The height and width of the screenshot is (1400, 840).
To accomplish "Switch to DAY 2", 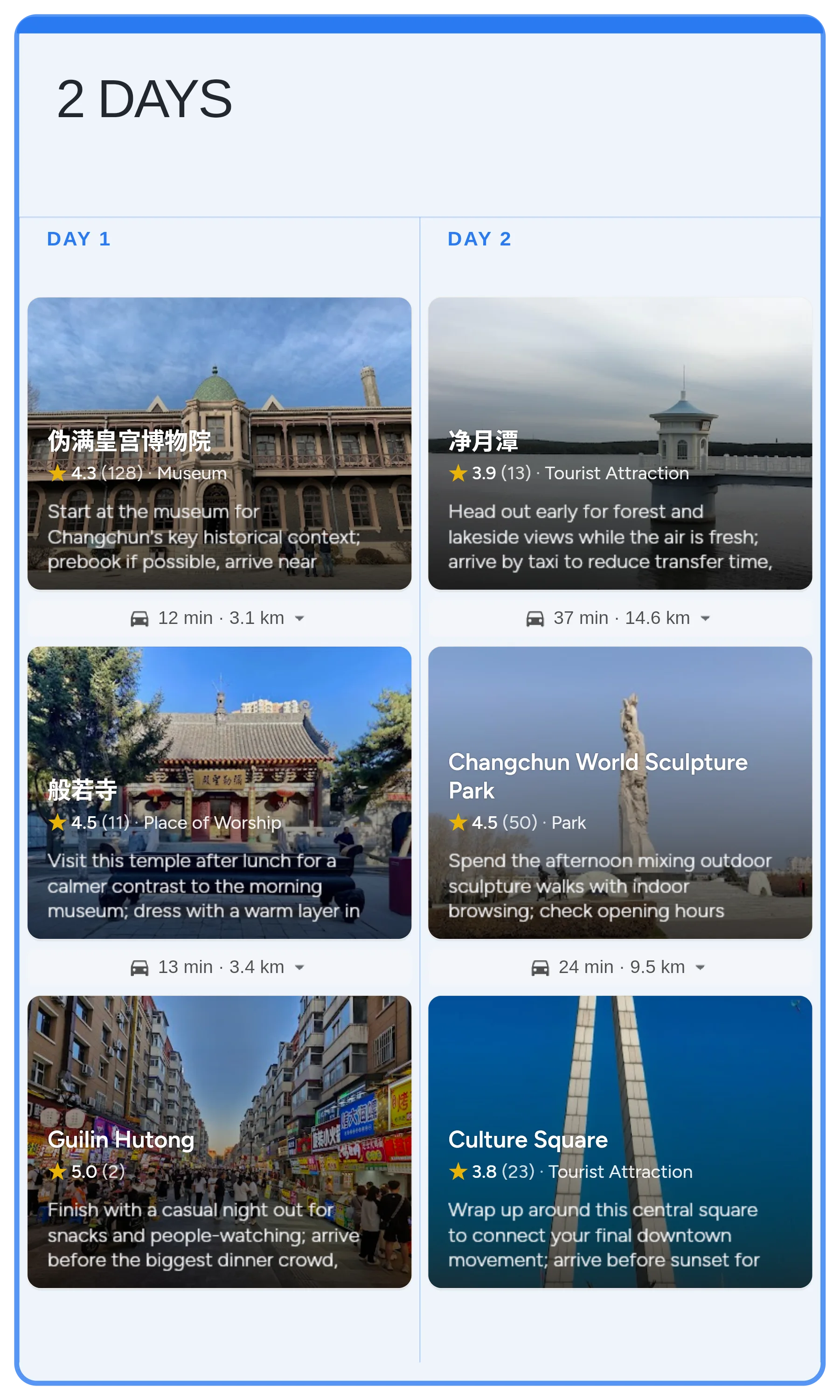I will [x=479, y=238].
